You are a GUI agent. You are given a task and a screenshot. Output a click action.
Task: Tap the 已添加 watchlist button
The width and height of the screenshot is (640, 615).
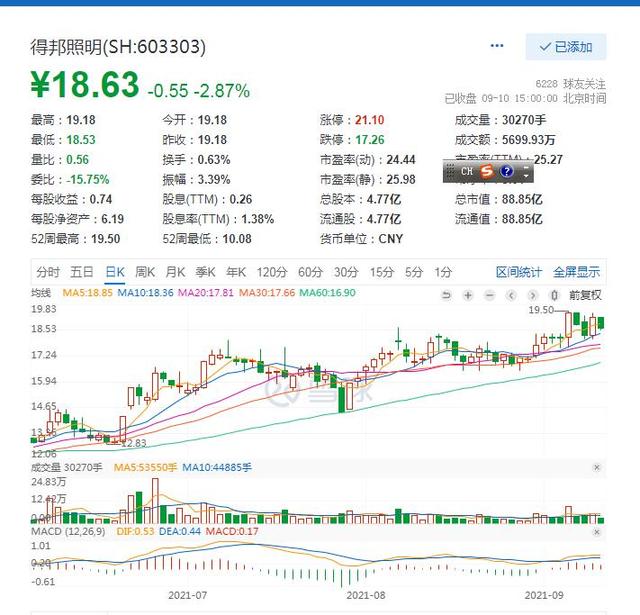pos(566,46)
